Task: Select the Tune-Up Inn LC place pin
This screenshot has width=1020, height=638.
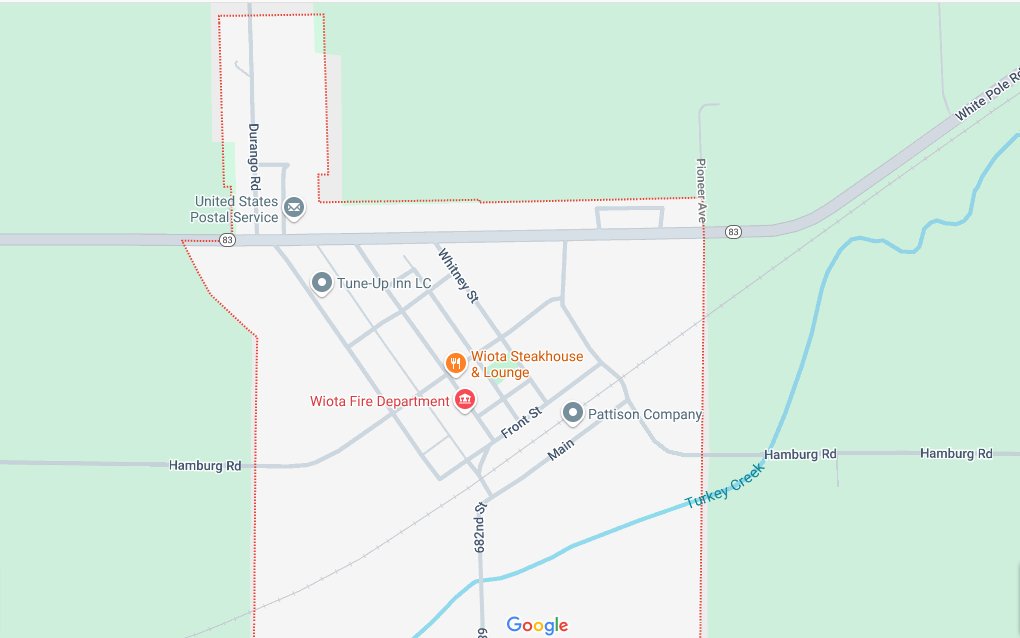Action: click(x=322, y=283)
